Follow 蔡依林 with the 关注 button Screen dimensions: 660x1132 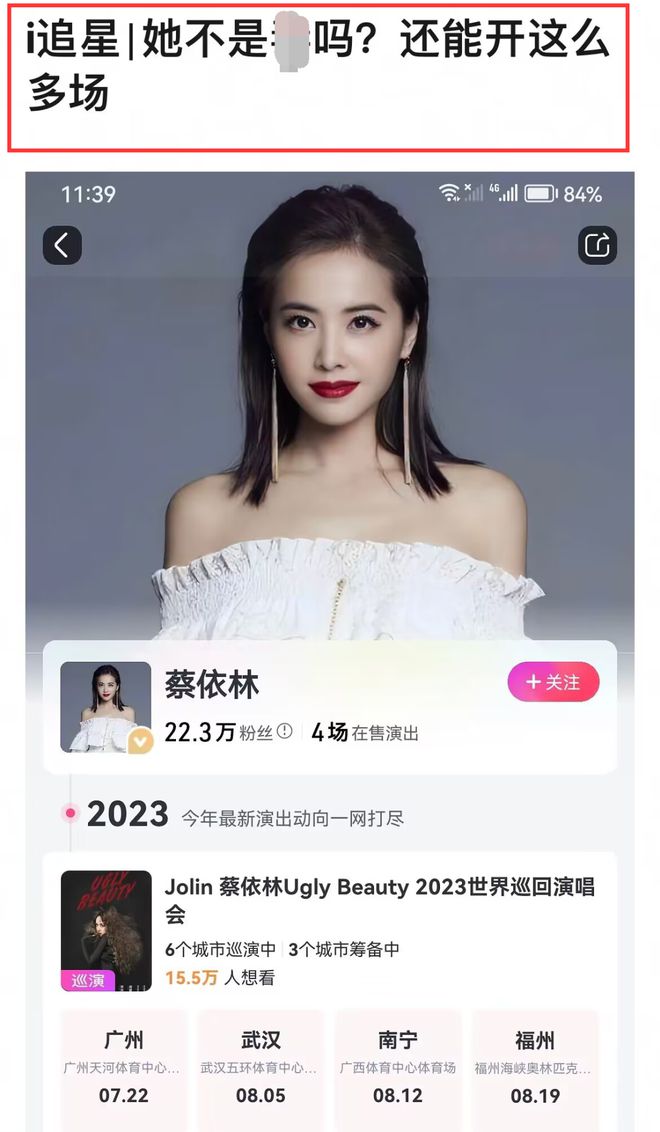(553, 682)
